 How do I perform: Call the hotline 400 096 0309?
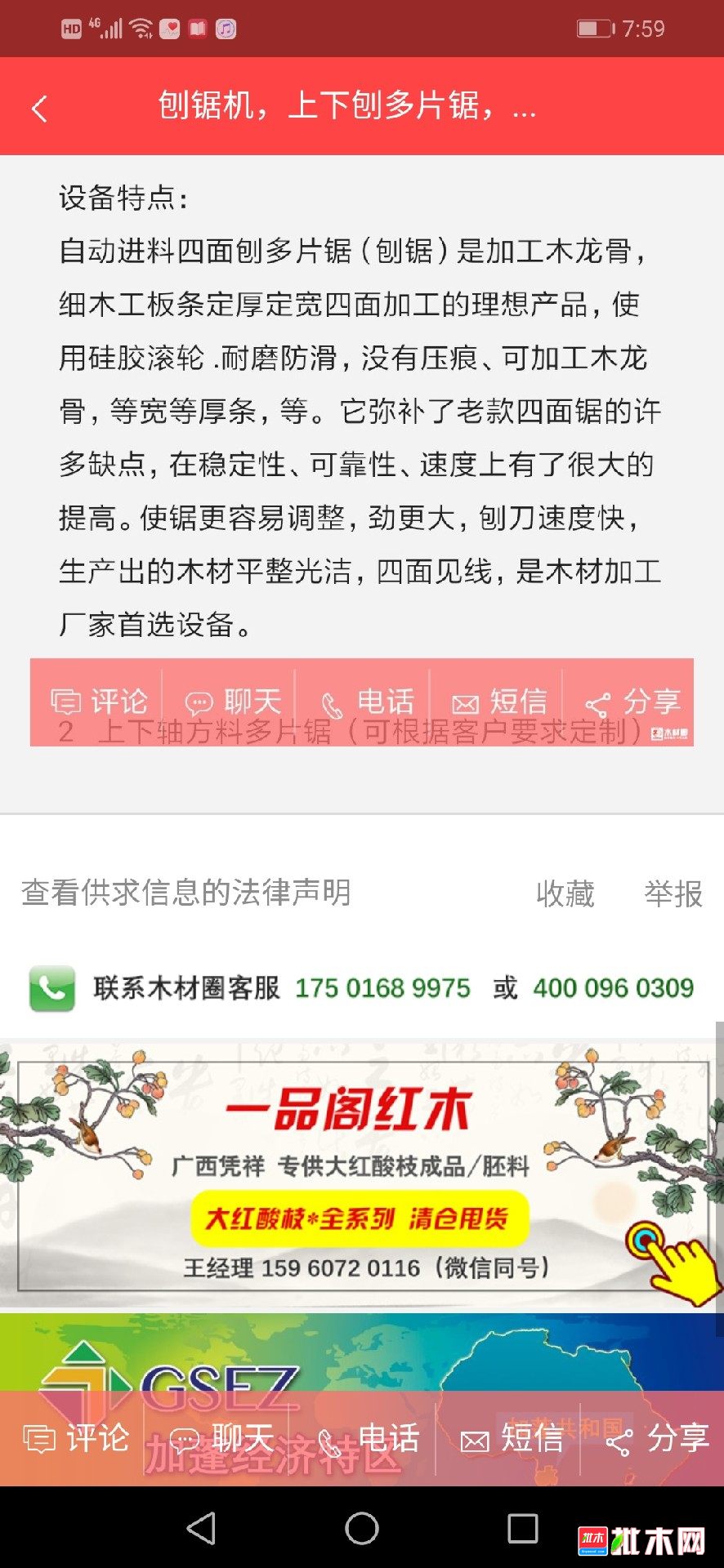coord(613,988)
